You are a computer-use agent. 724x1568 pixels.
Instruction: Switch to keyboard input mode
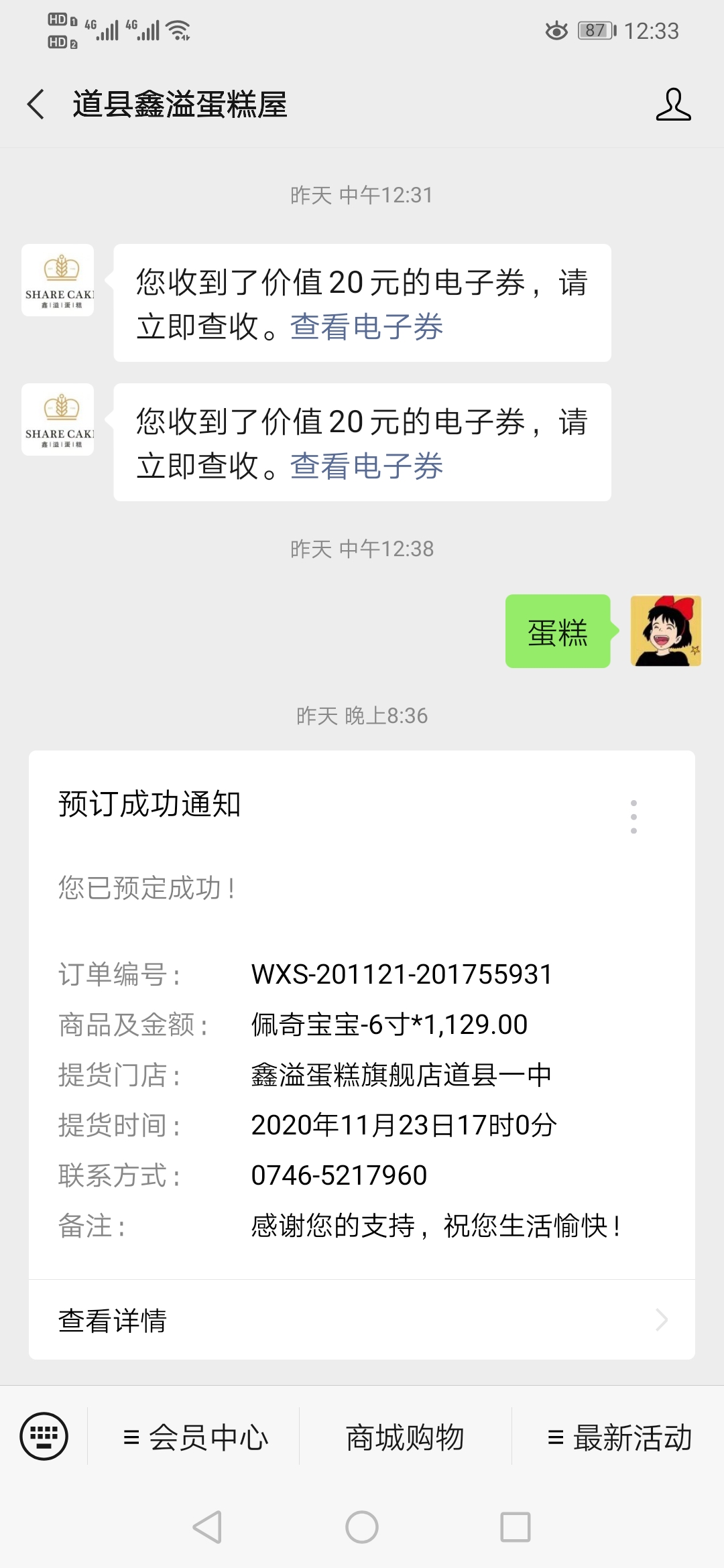point(44,1436)
